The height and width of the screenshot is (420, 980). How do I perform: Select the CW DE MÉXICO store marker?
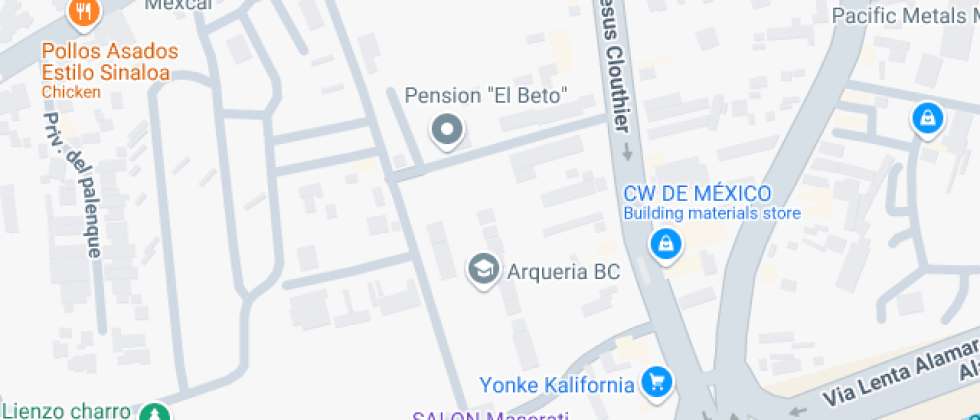tap(663, 243)
